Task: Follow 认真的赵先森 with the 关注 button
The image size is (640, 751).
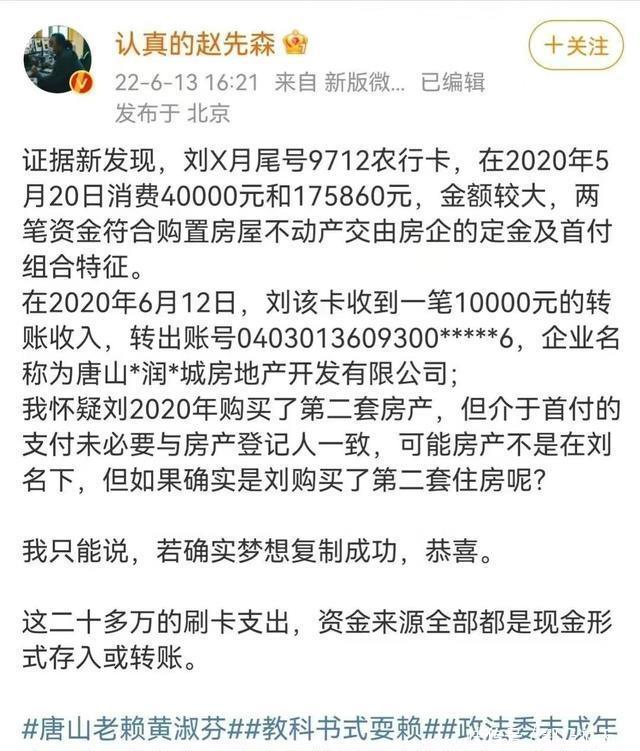Action: pos(575,46)
